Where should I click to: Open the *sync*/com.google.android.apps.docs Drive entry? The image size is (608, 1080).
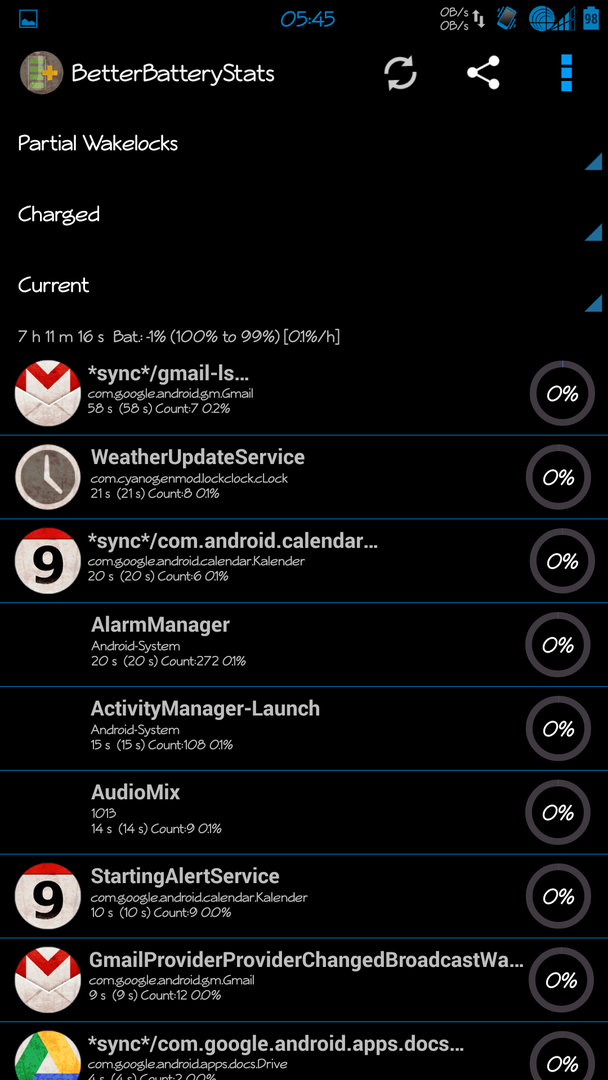(x=304, y=1052)
